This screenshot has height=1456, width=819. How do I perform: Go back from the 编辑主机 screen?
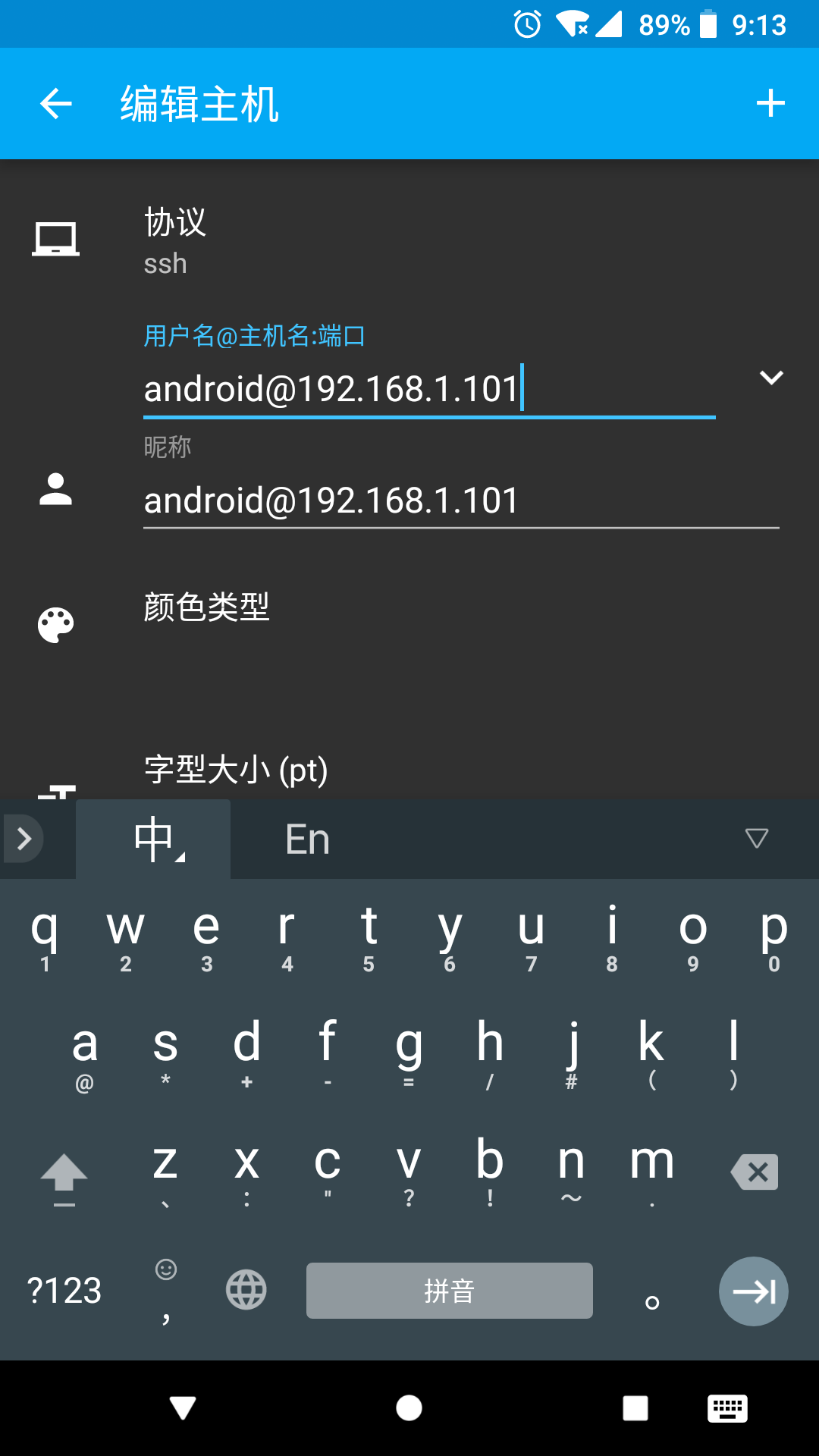pos(55,104)
